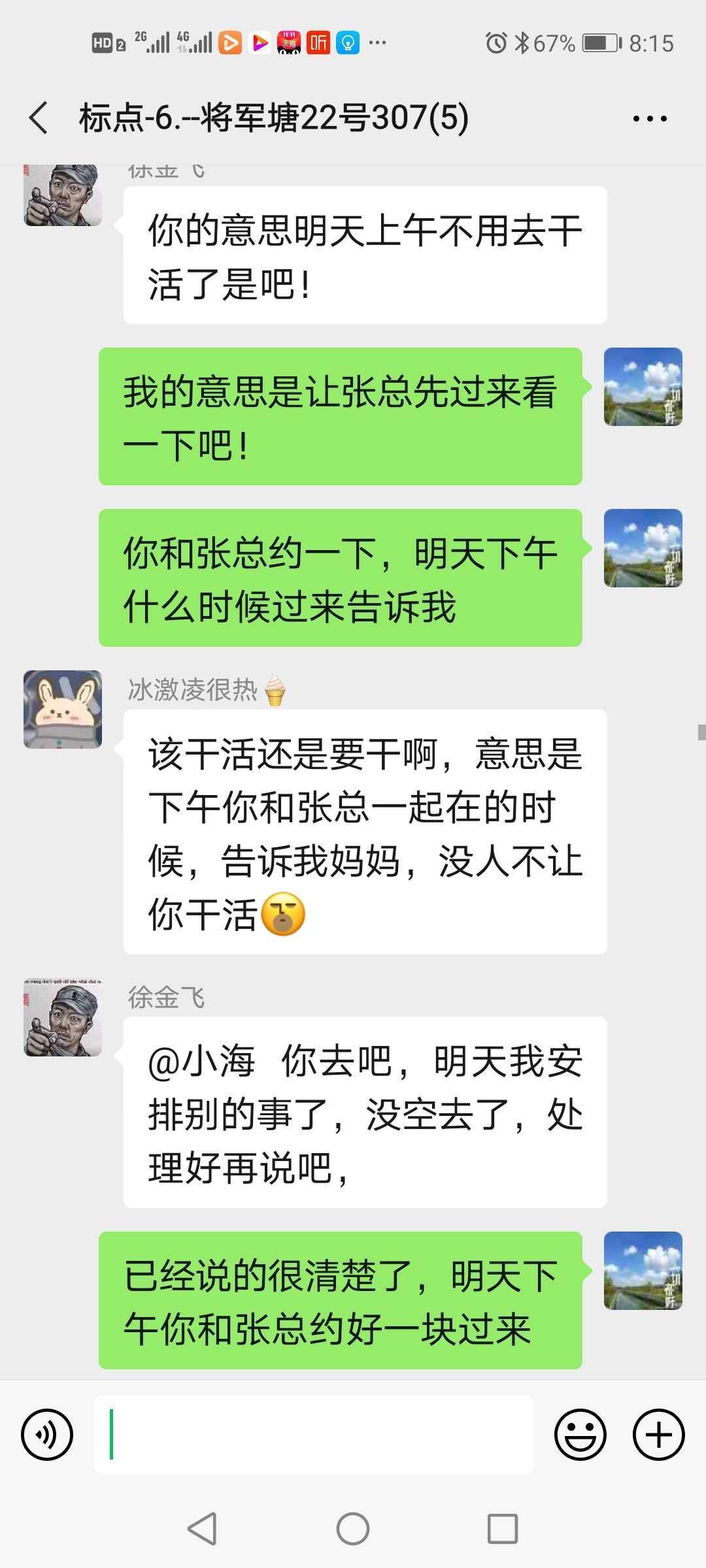Open 冰激凌很热's rabbit avatar profile
This screenshot has width=706, height=1568.
tap(63, 709)
